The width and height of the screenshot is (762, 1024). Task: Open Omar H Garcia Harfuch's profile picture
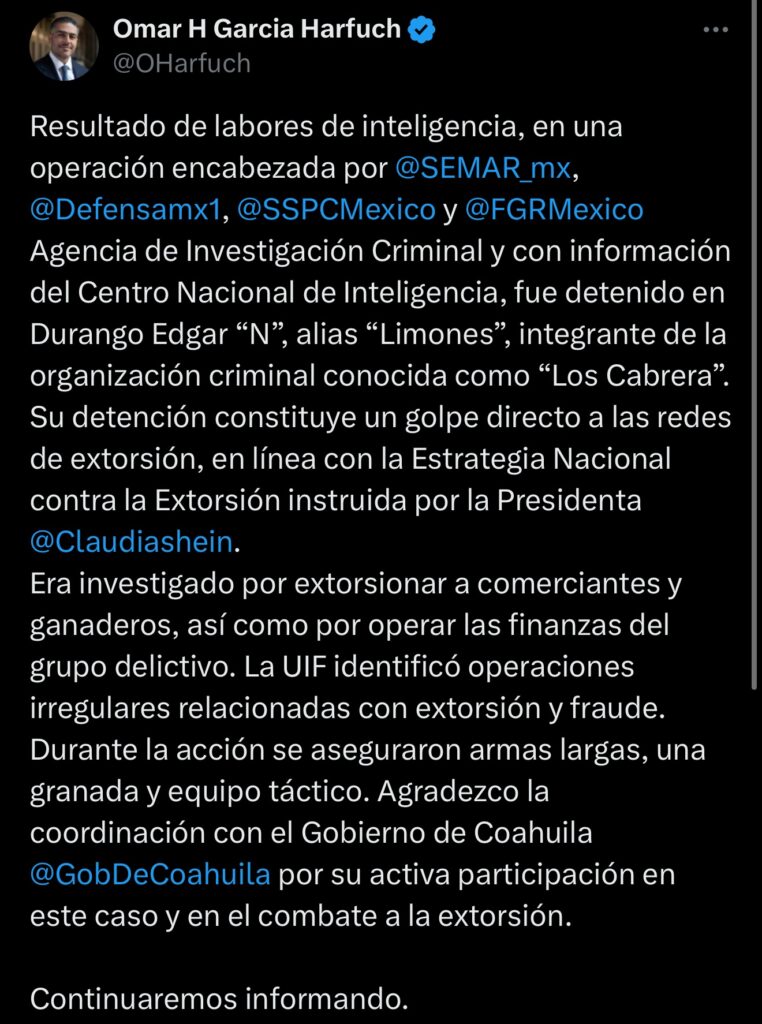point(64,46)
